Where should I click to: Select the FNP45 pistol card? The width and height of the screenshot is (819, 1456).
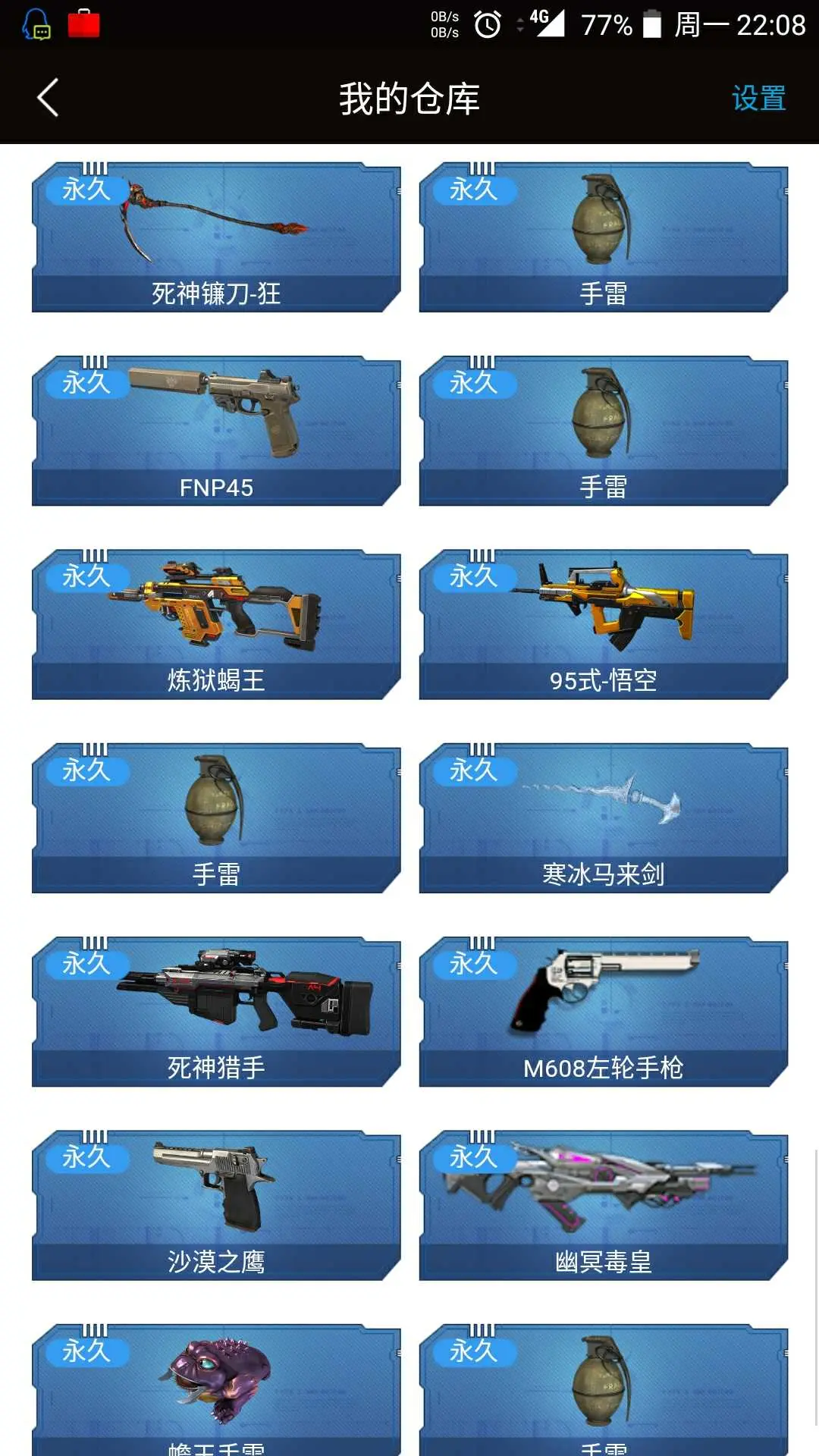216,430
